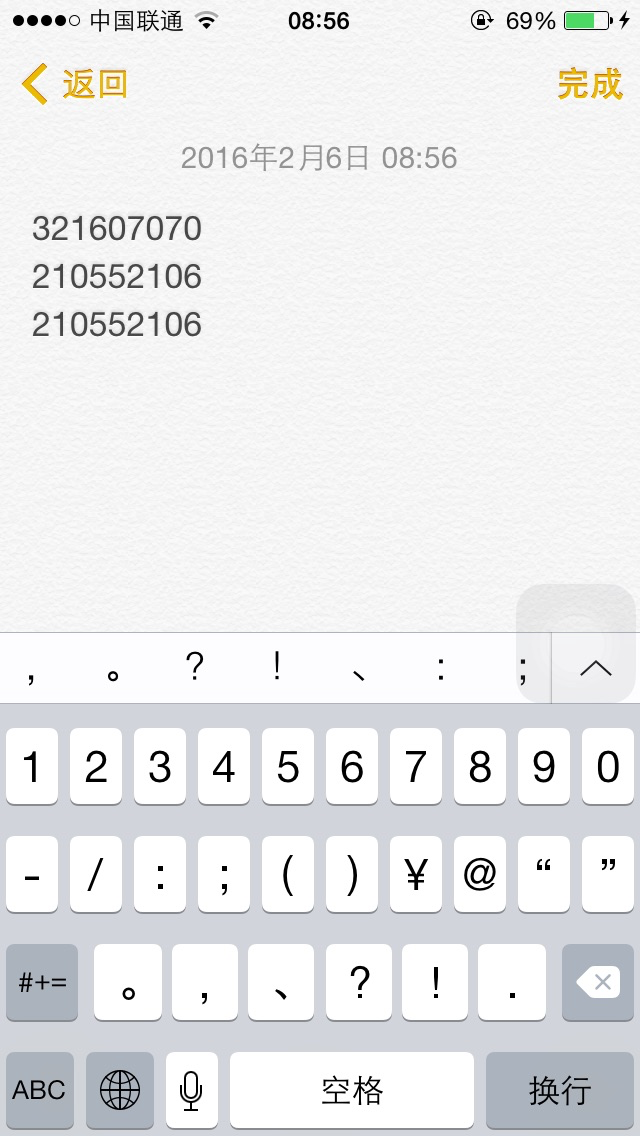Expand the candidate bar with the up arrow
The height and width of the screenshot is (1136, 640).
coord(596,668)
